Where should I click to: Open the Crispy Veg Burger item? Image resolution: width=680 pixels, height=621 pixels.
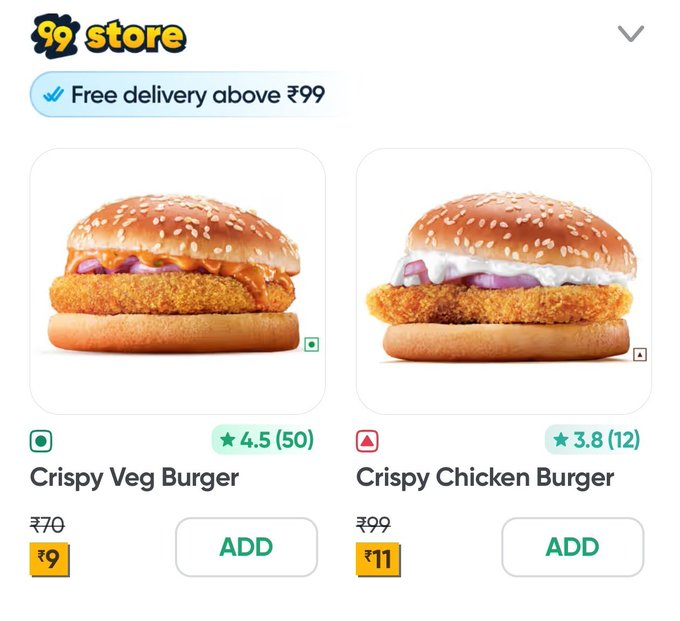coord(177,282)
